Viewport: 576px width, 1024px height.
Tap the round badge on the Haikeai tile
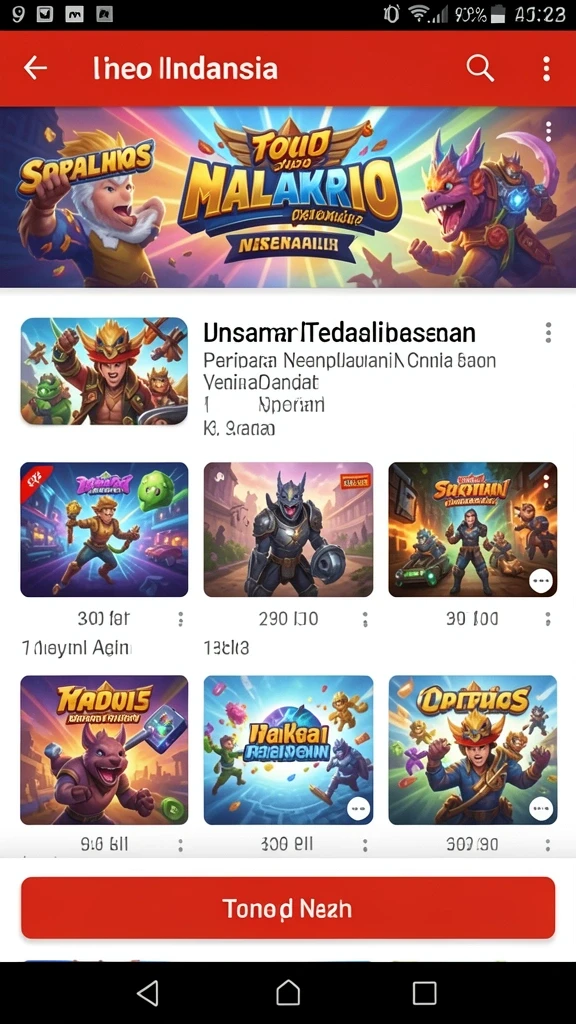[358, 808]
